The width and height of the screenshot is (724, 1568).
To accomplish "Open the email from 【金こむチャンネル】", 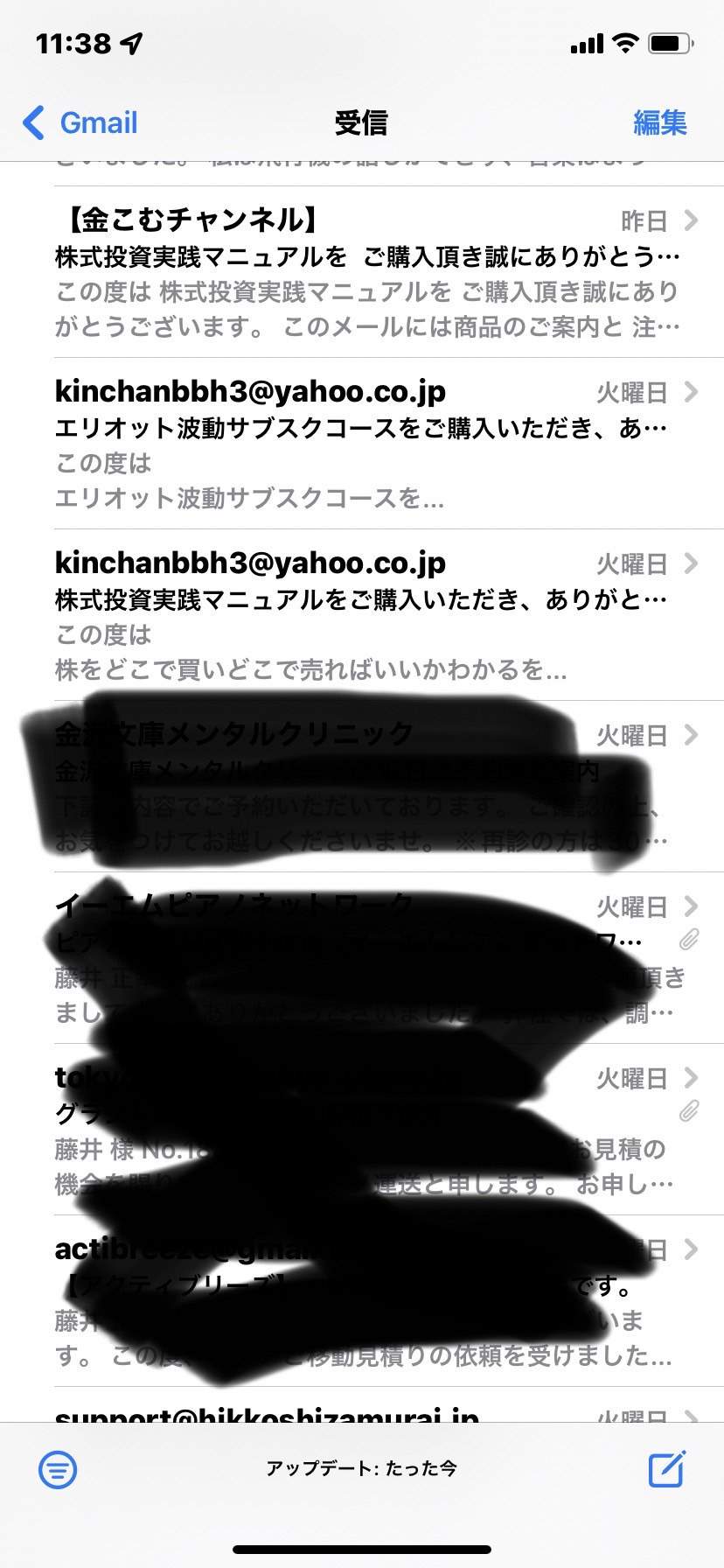I will 362,272.
